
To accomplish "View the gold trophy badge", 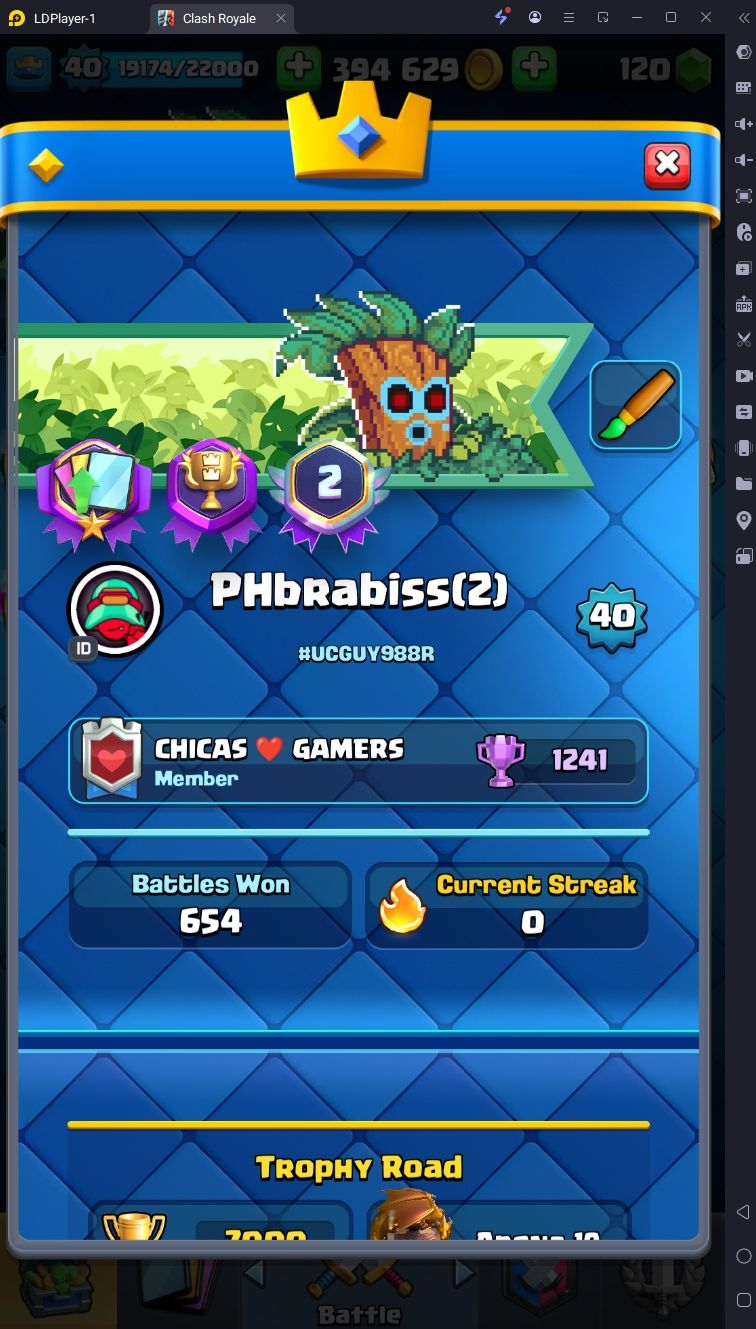I will coord(210,487).
